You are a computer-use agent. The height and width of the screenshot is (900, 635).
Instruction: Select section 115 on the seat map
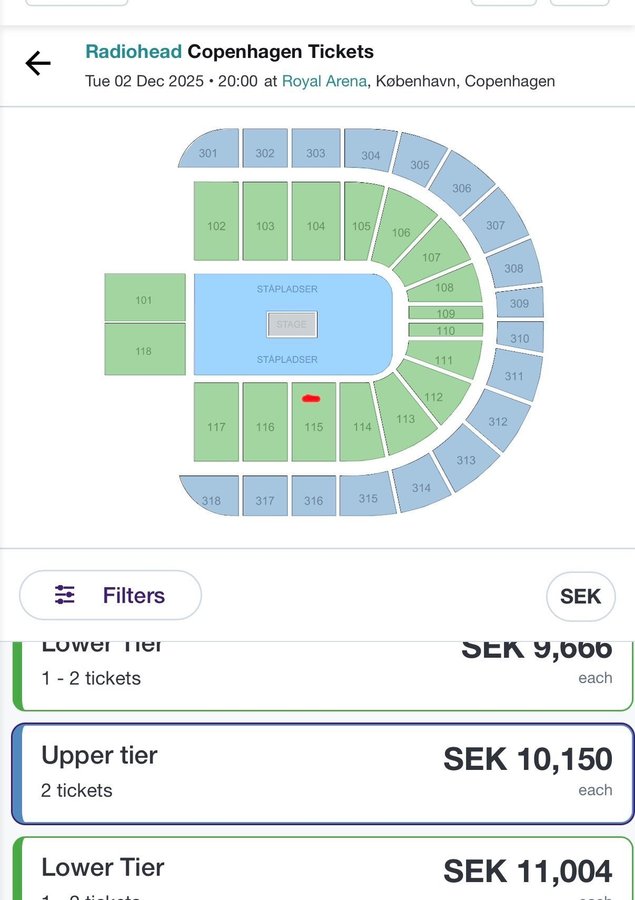click(x=314, y=425)
